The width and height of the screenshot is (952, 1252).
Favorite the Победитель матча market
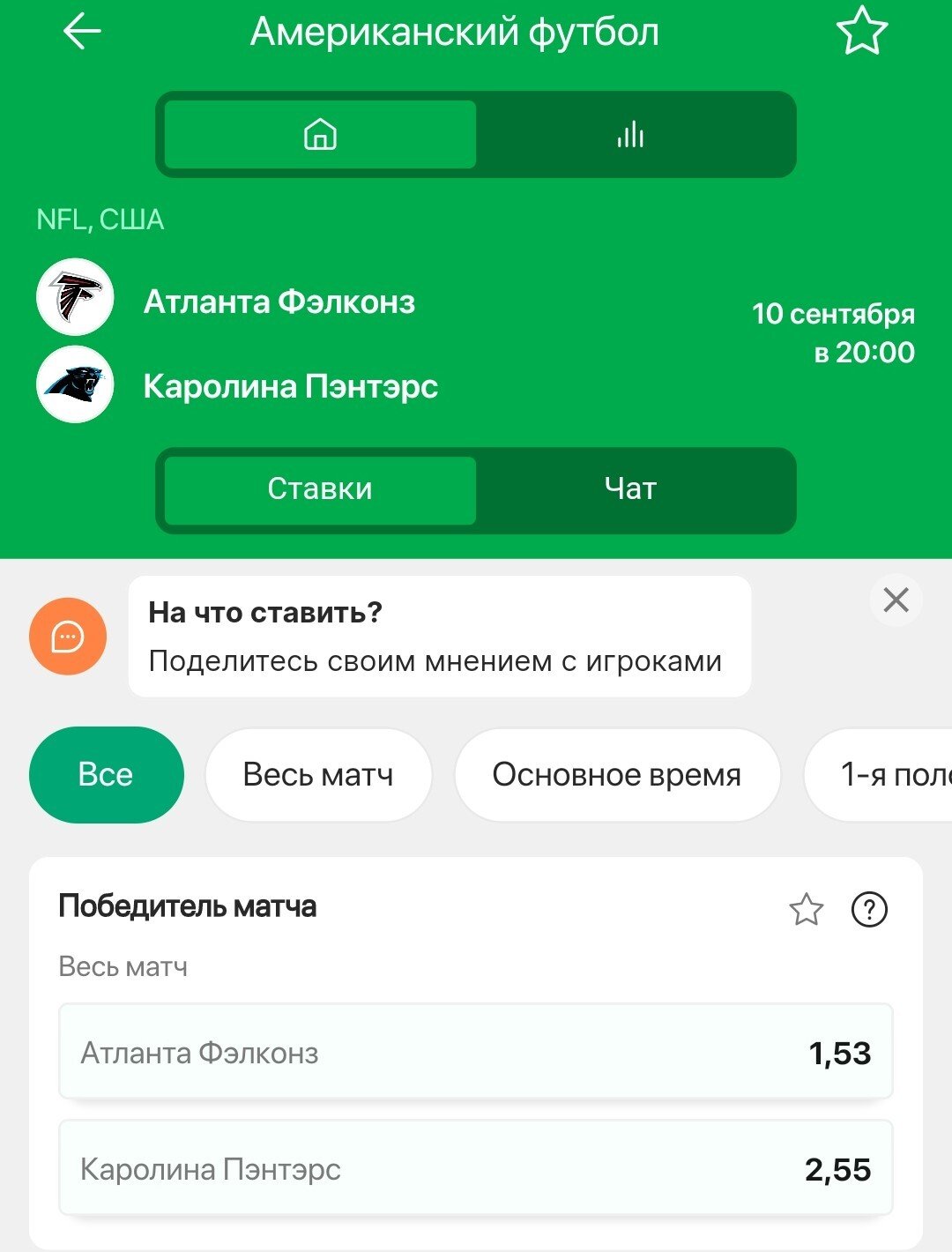point(806,909)
